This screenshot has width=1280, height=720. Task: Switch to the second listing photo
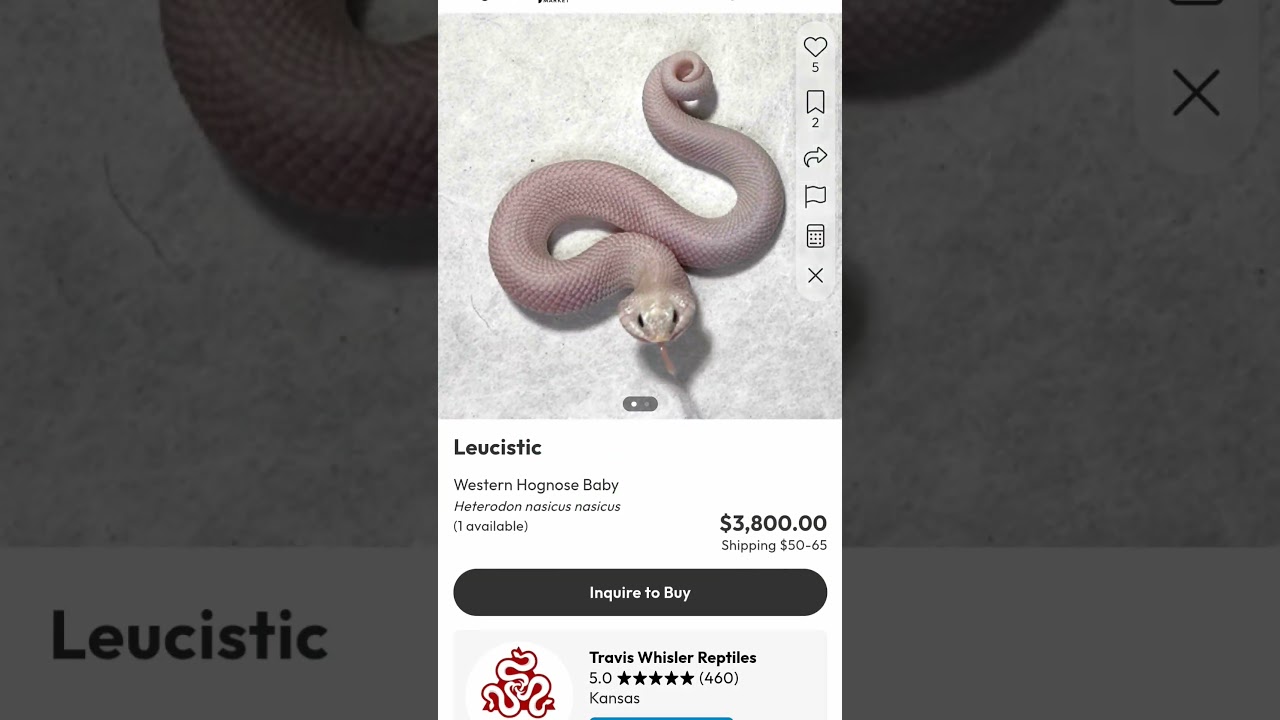(647, 404)
